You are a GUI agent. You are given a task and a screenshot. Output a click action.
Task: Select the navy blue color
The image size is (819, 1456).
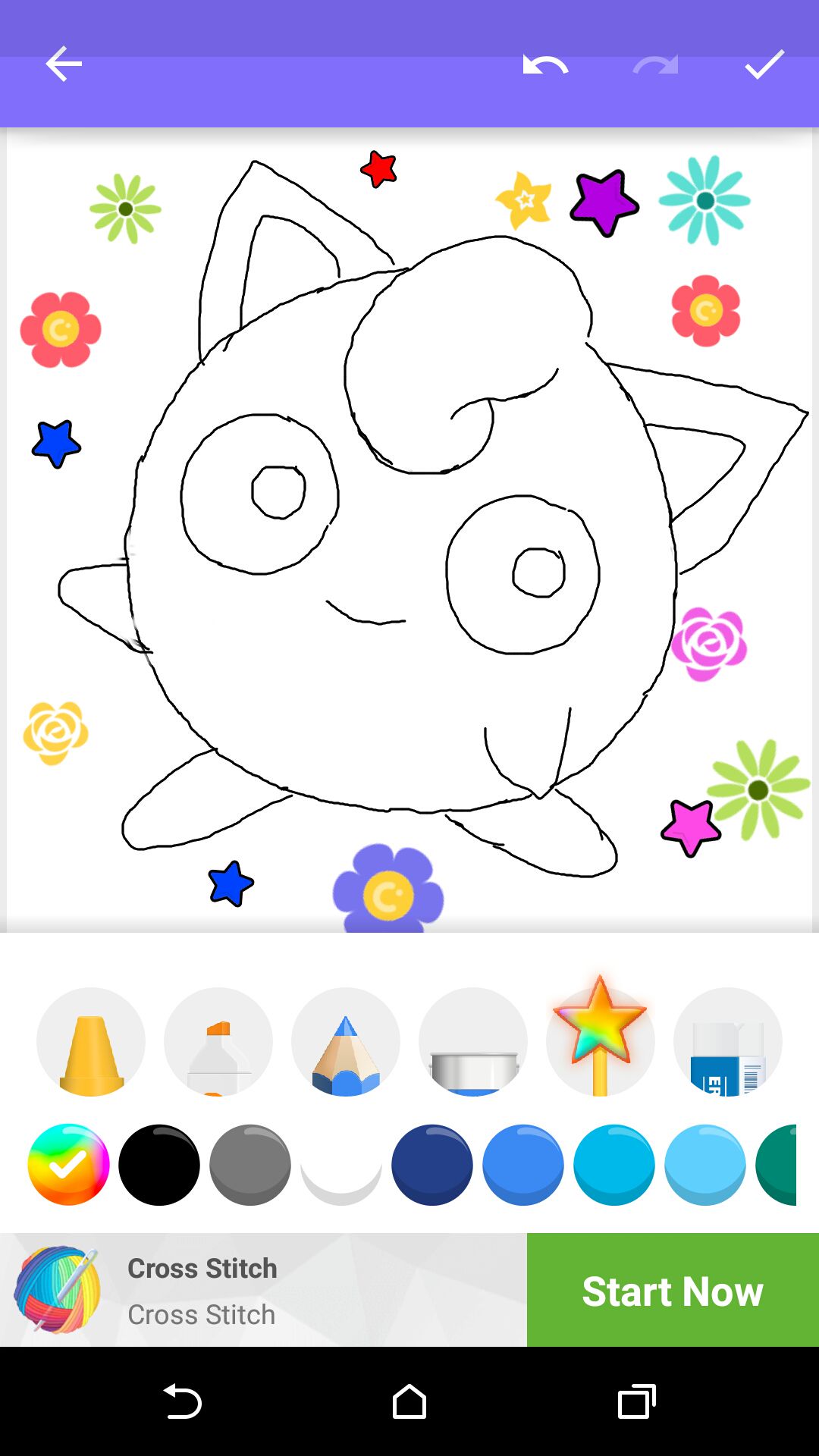coord(432,1165)
